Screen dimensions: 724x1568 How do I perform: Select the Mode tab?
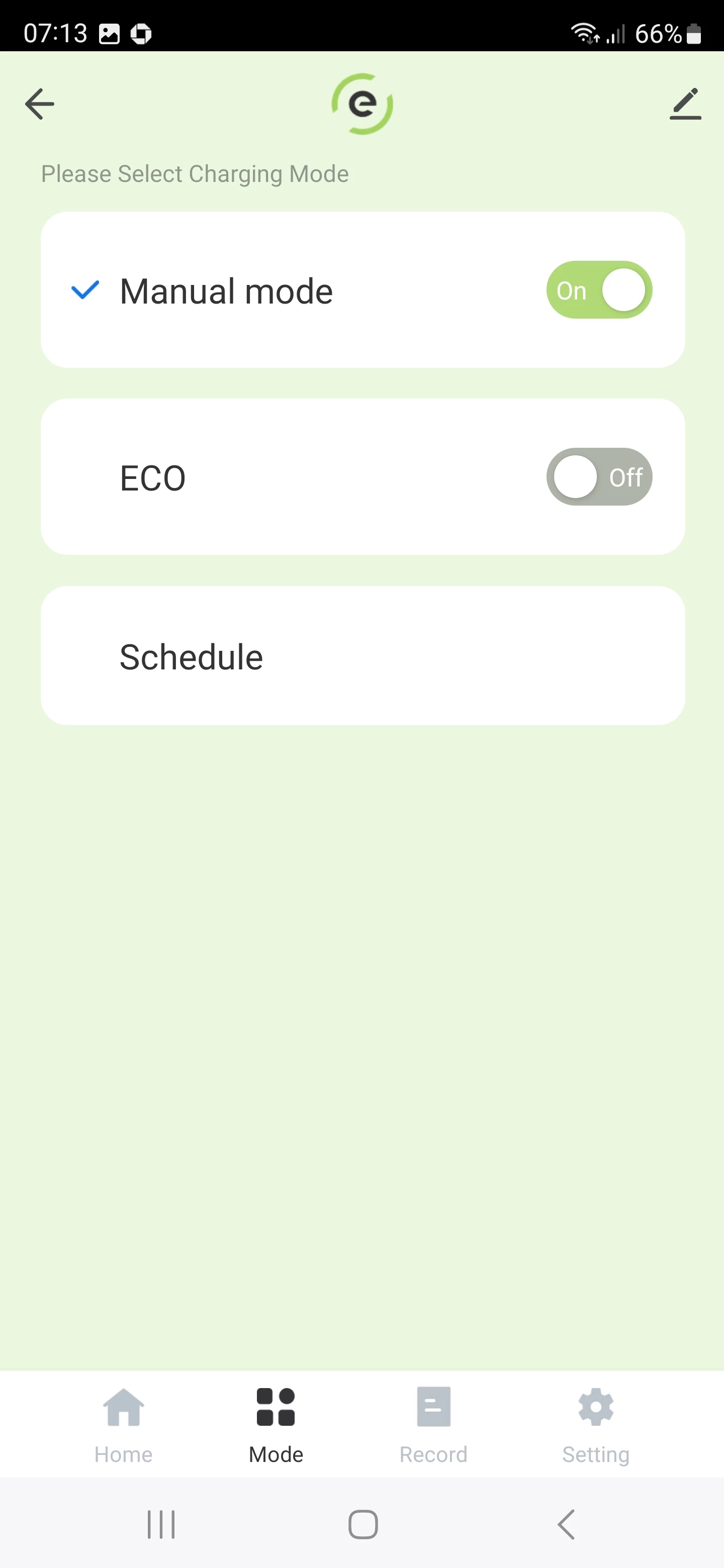point(276,1424)
